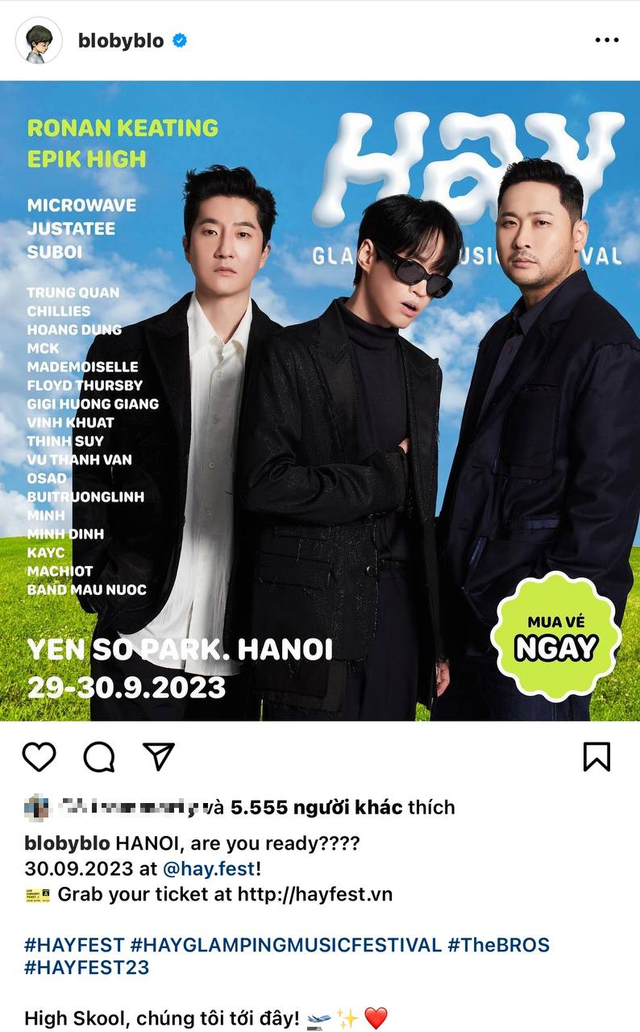Open the post's three-dot options menu
Image resolution: width=640 pixels, height=1032 pixels.
607,41
